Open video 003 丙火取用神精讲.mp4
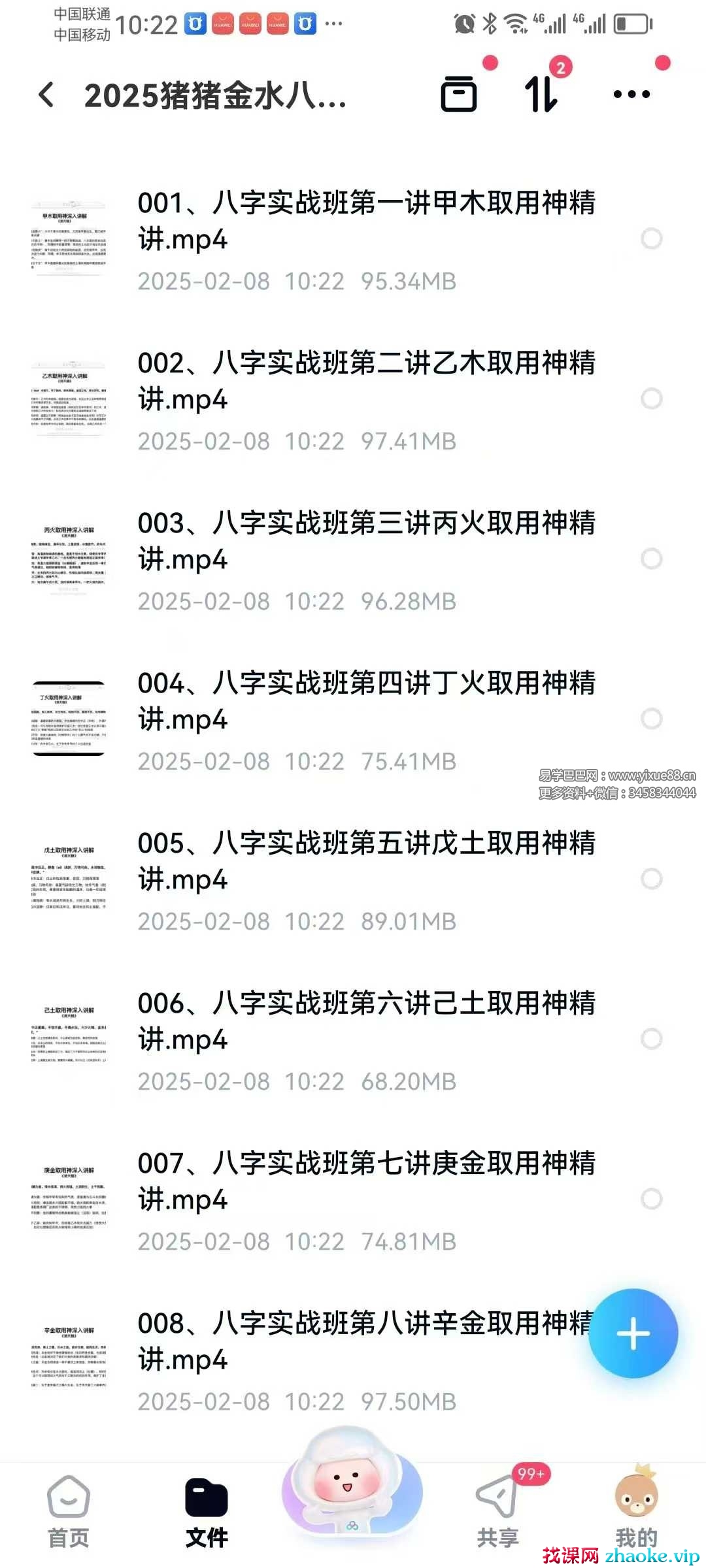 click(366, 541)
